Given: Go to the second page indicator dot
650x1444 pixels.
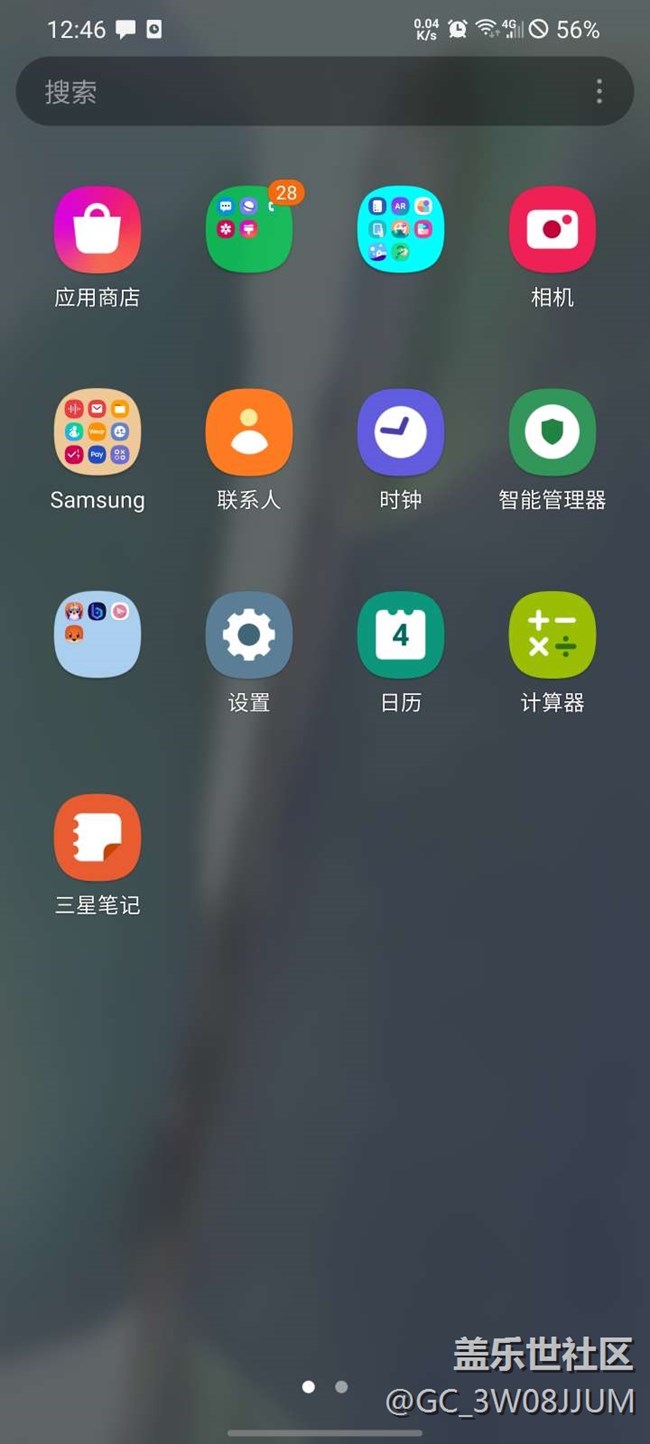Looking at the screenshot, I should tap(341, 1387).
